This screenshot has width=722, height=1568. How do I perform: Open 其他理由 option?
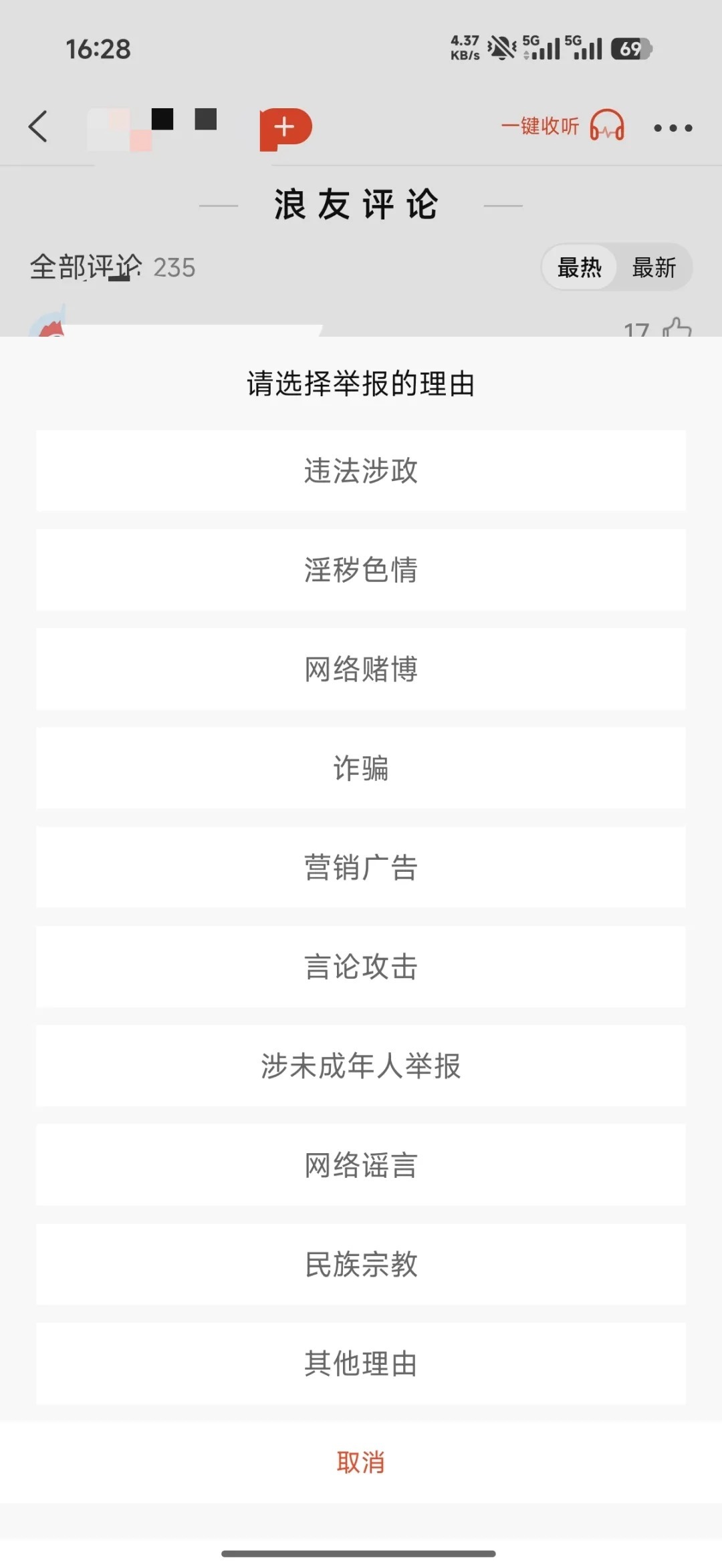tap(361, 1364)
